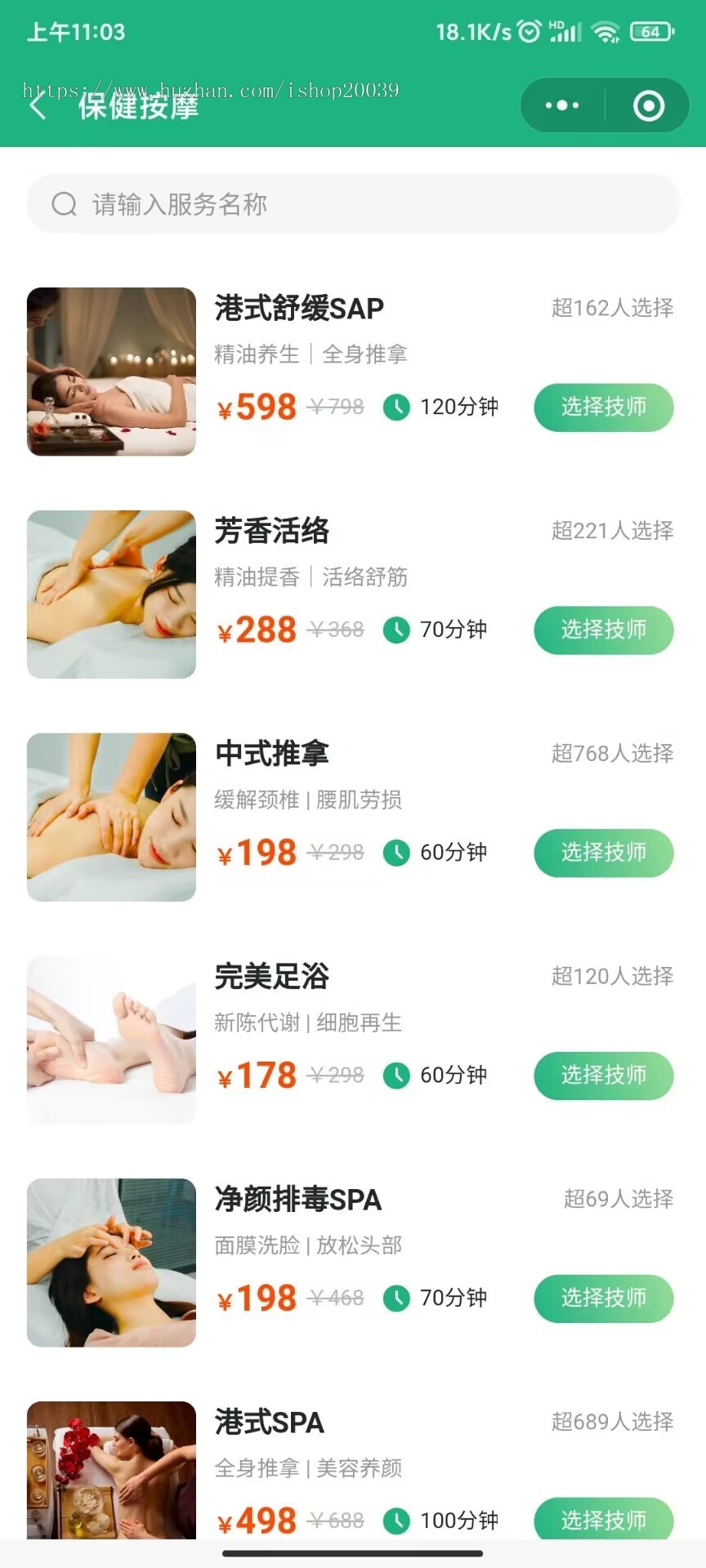Close the mini program via target icon

coord(649,105)
